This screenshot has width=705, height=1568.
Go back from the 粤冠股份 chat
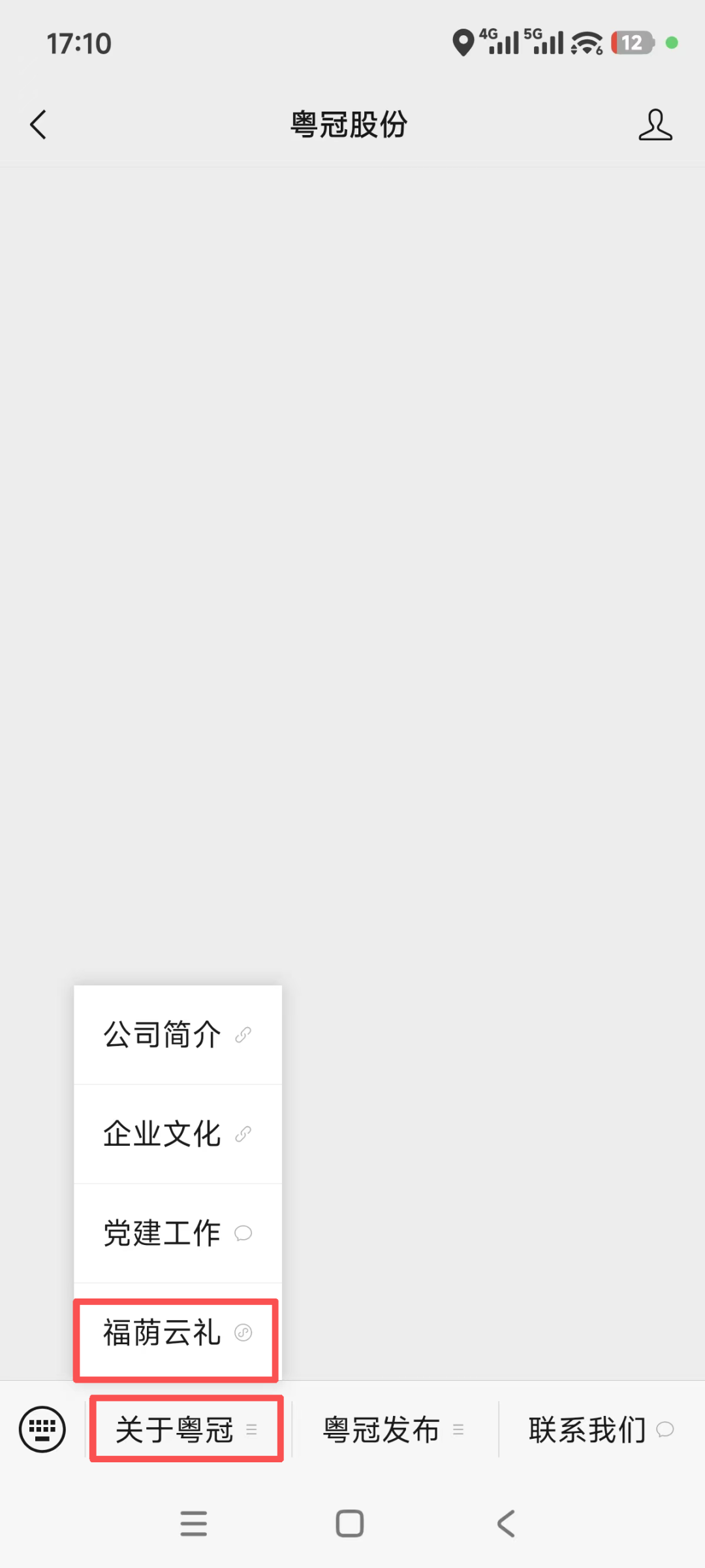(39, 125)
